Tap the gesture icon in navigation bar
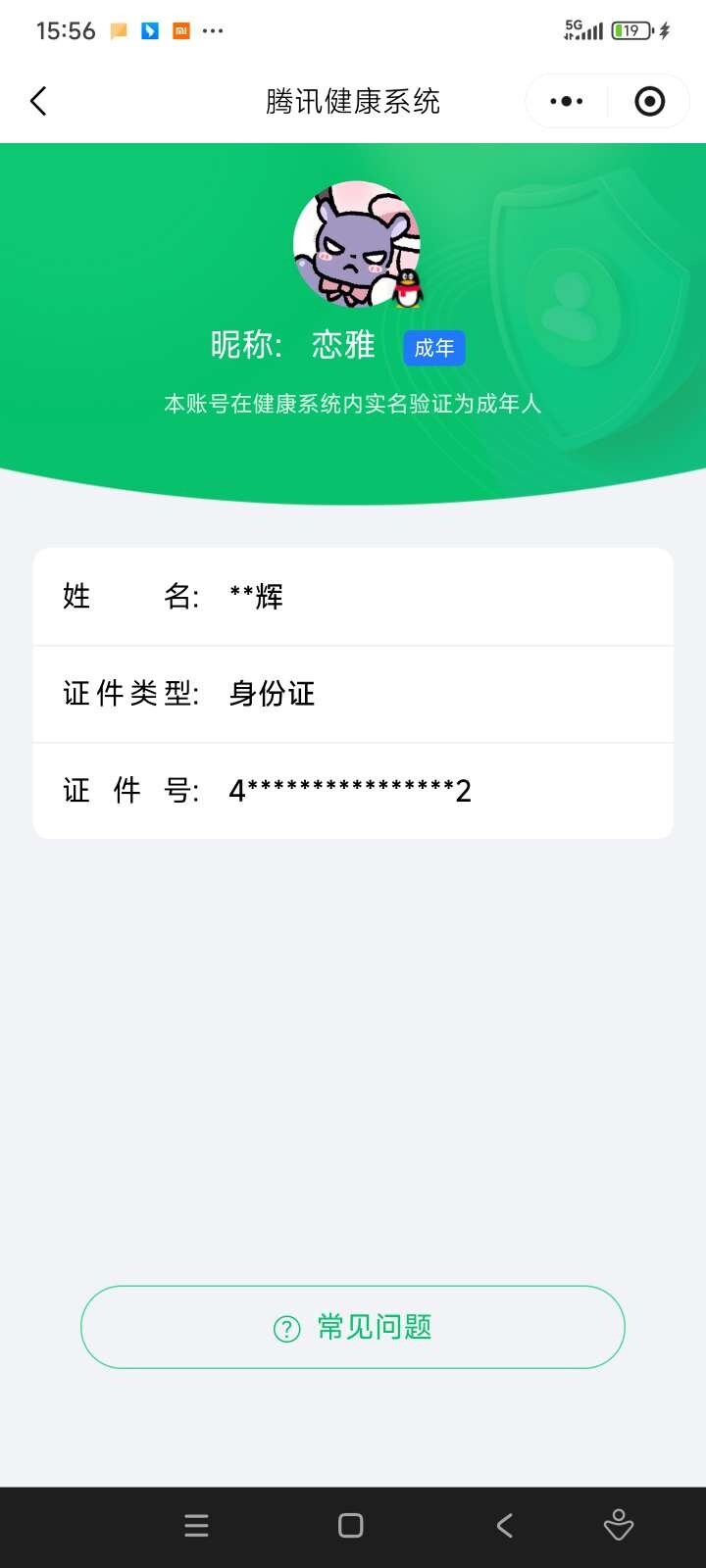Viewport: 706px width, 1568px height. click(x=618, y=1525)
